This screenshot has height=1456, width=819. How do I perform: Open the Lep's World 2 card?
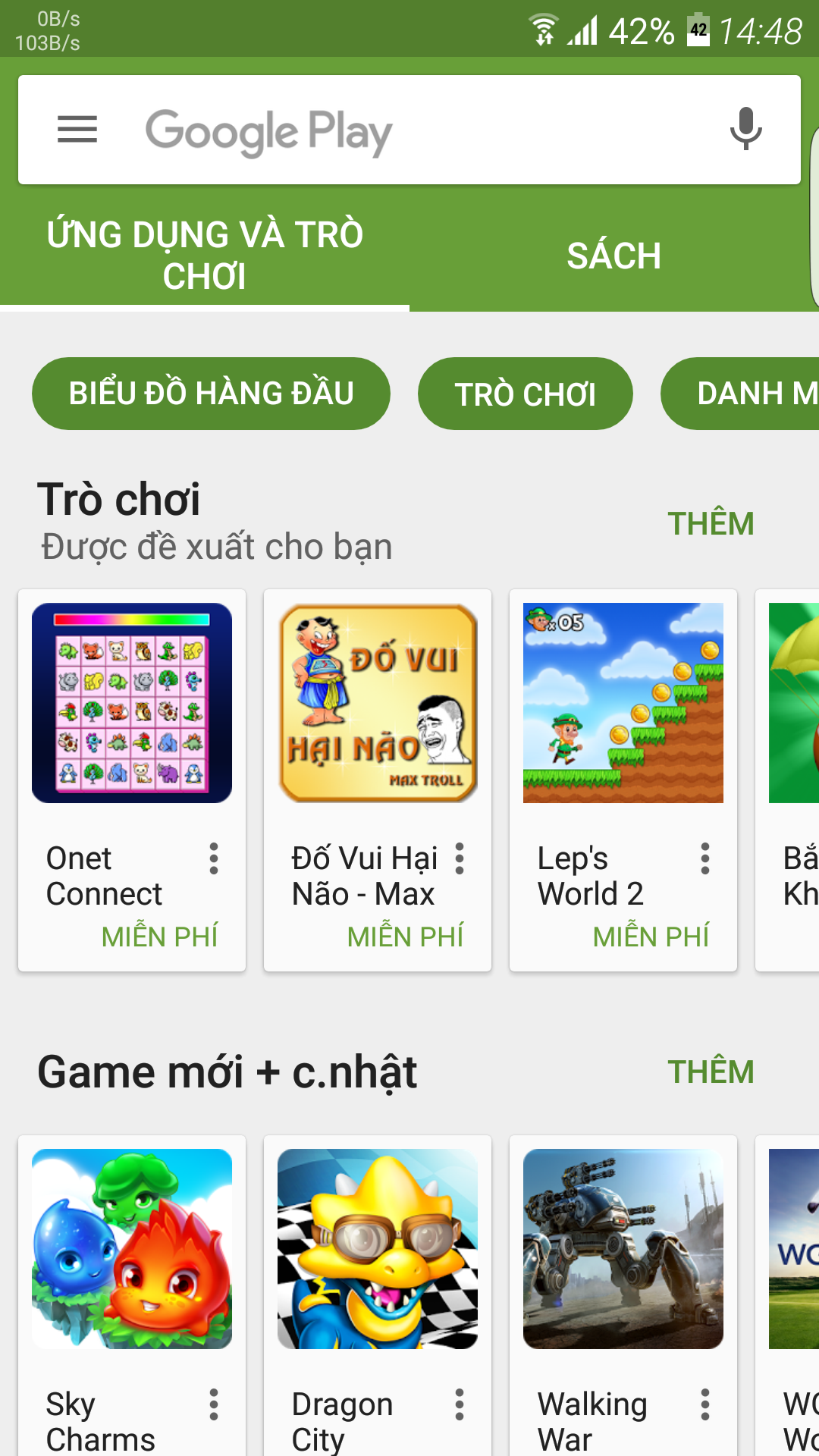pyautogui.click(x=623, y=780)
